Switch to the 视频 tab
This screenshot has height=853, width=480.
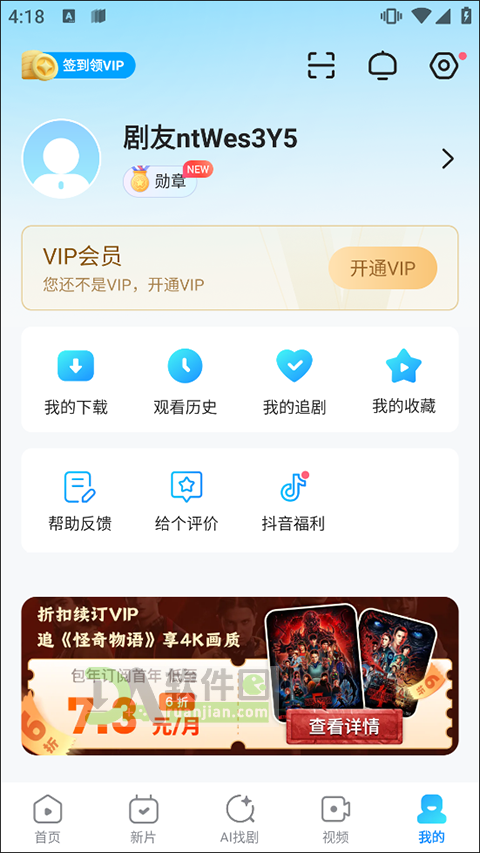click(336, 819)
